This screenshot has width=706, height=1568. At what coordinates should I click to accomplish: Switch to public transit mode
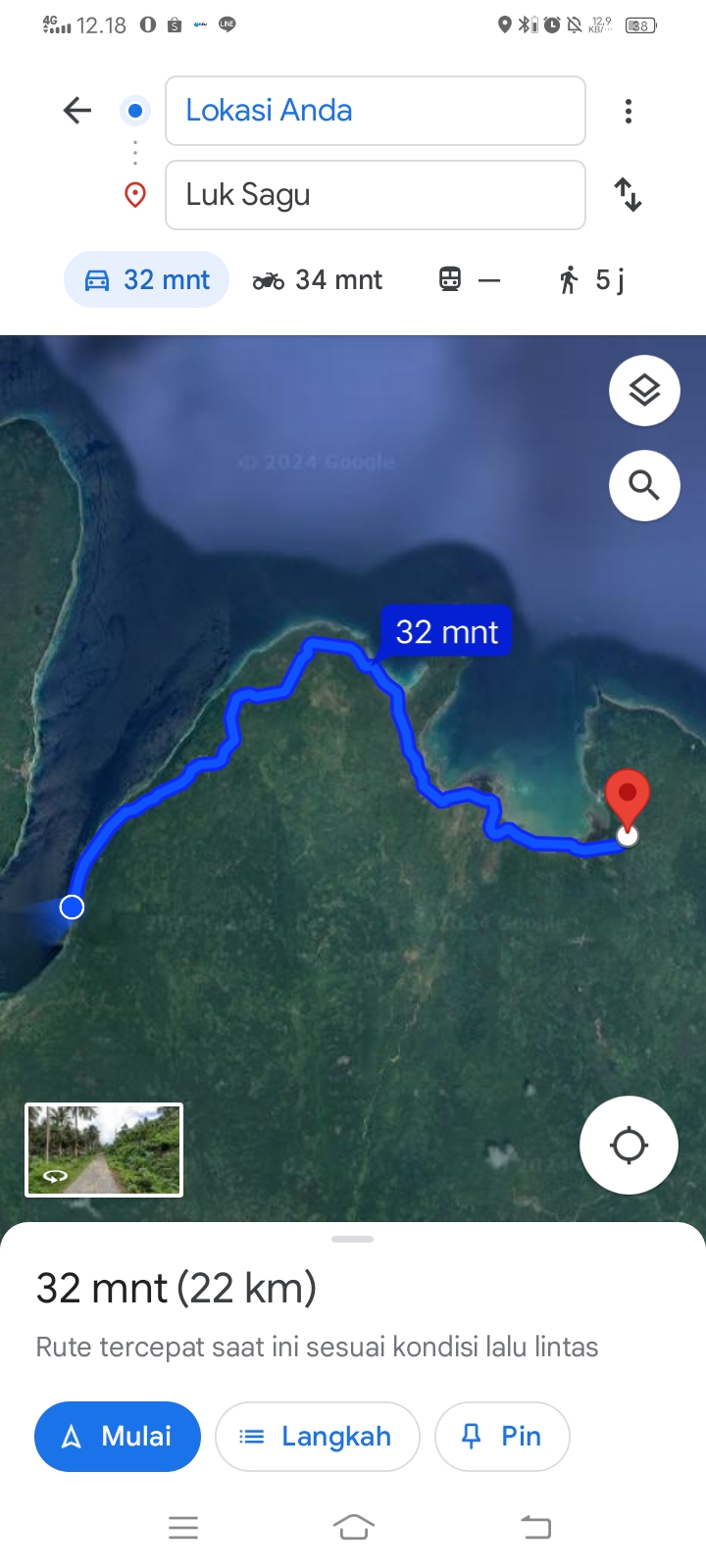pyautogui.click(x=470, y=280)
